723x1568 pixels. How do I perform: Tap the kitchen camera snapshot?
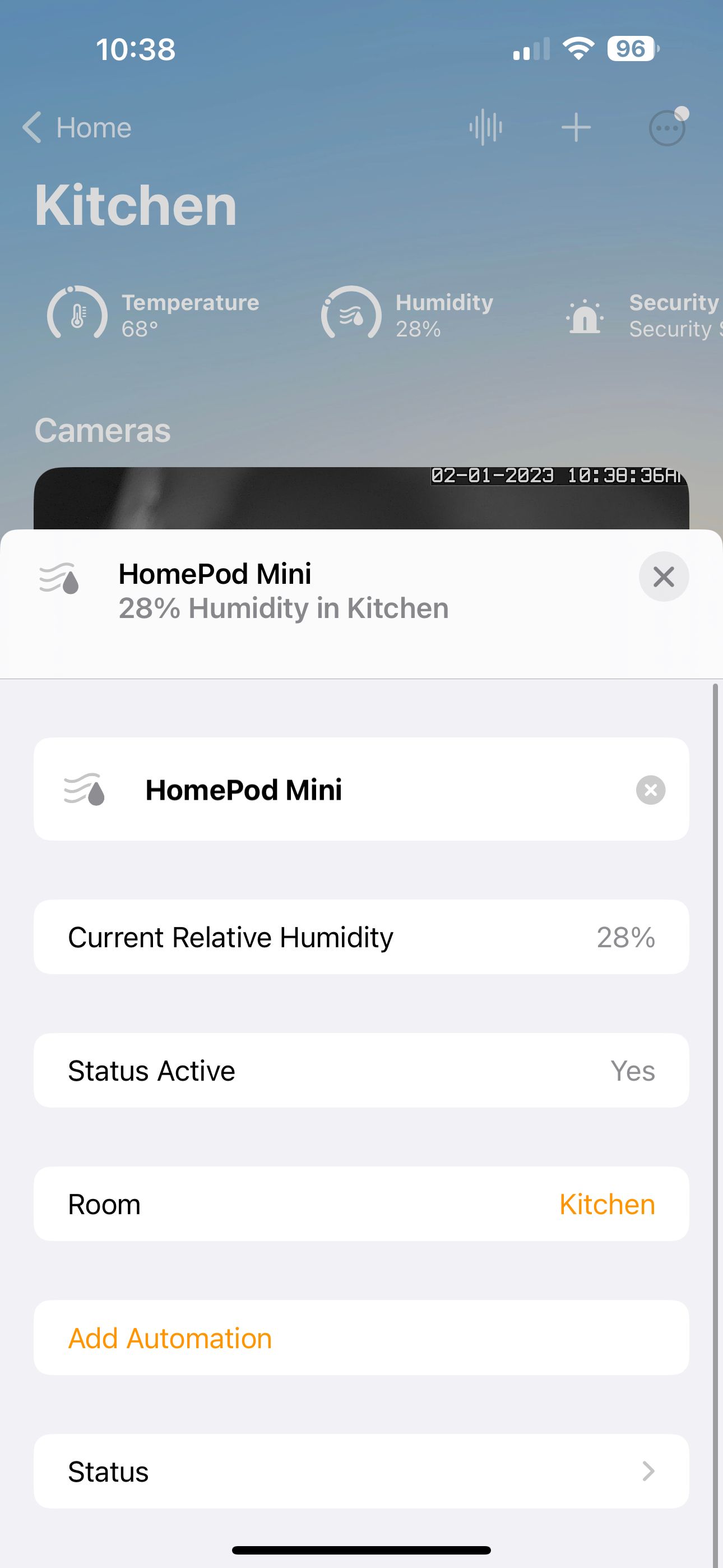(361, 499)
